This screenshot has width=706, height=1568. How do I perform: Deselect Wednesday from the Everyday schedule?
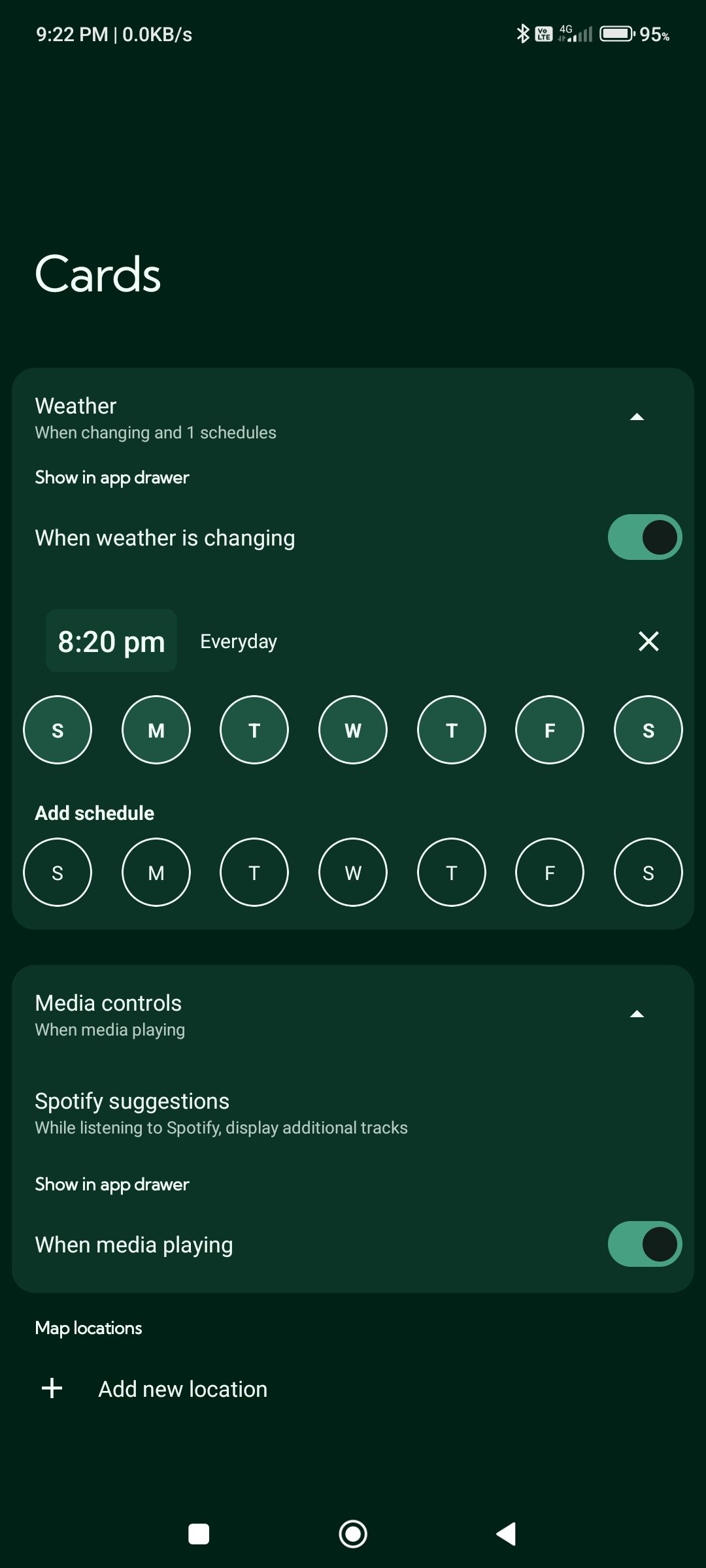(x=352, y=730)
